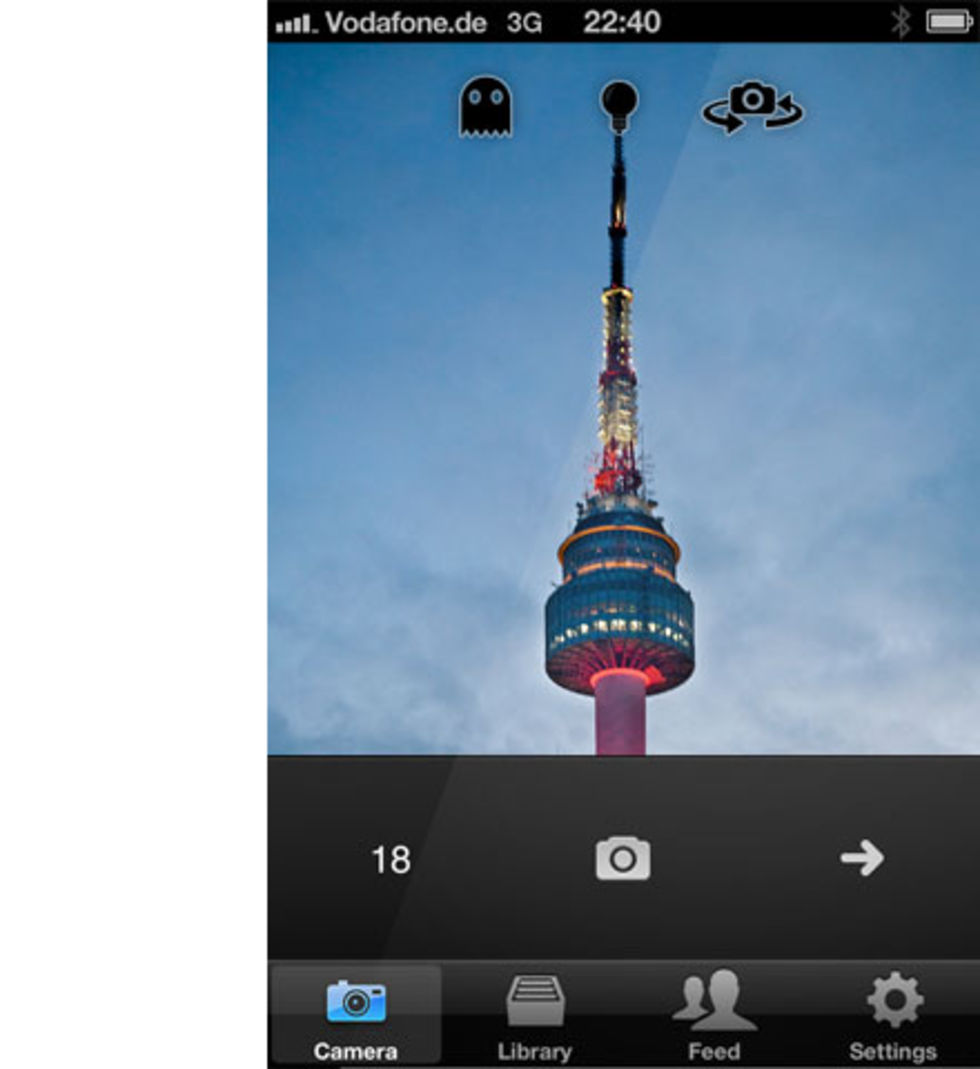Toggle the ghost overlay icon
The width and height of the screenshot is (980, 1069).
(x=485, y=107)
